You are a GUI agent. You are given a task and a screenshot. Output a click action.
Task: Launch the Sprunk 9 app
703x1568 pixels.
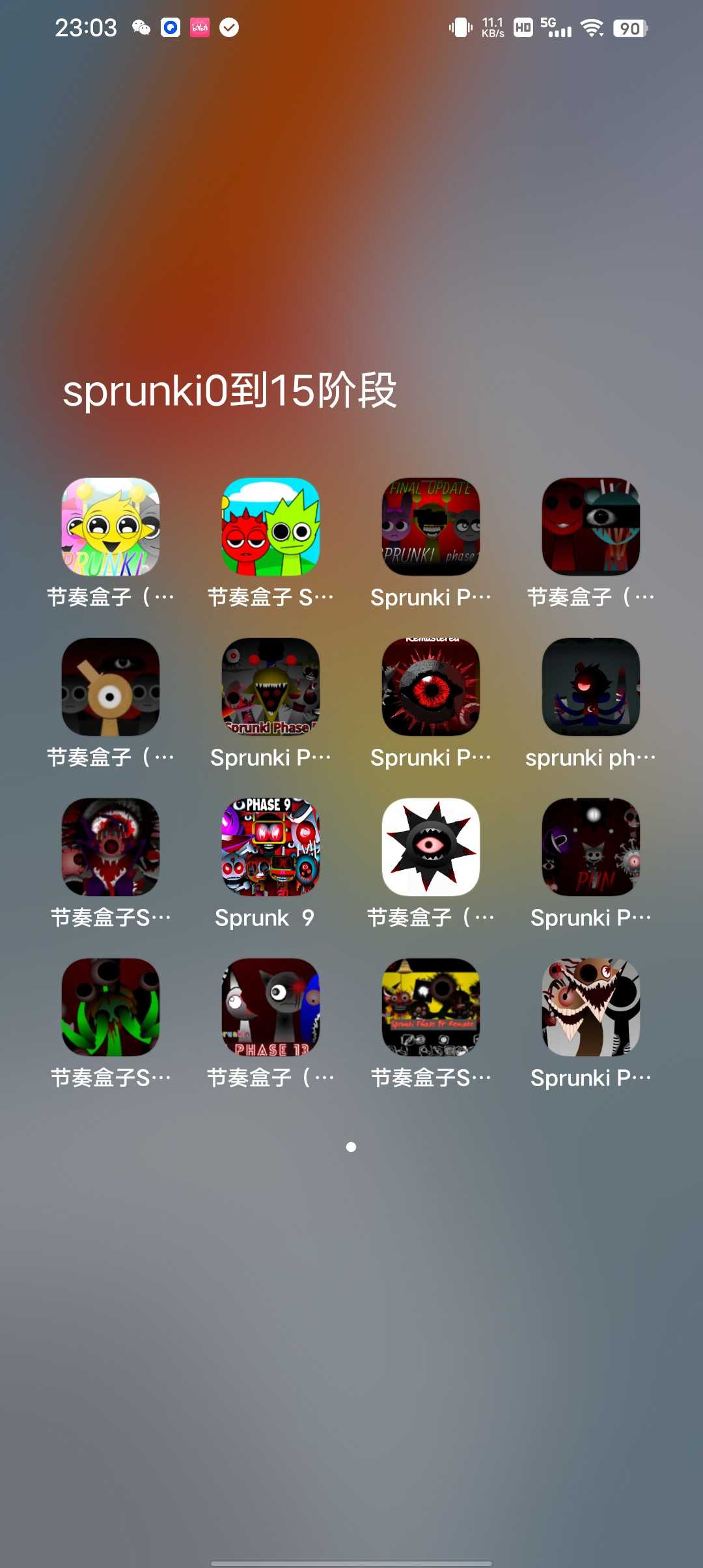point(270,847)
